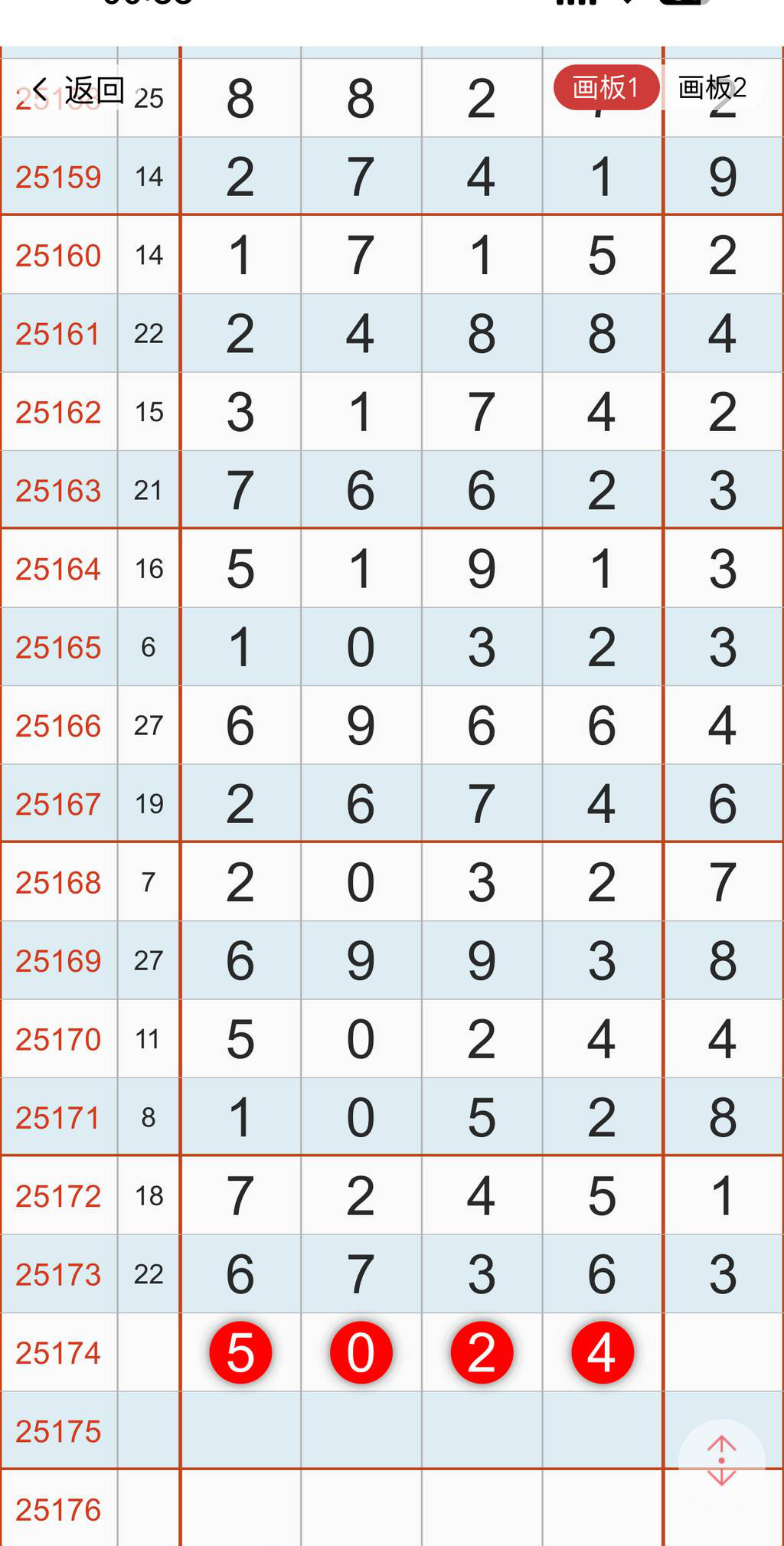
Task: Switch to the 画板1 tab
Action: point(606,88)
